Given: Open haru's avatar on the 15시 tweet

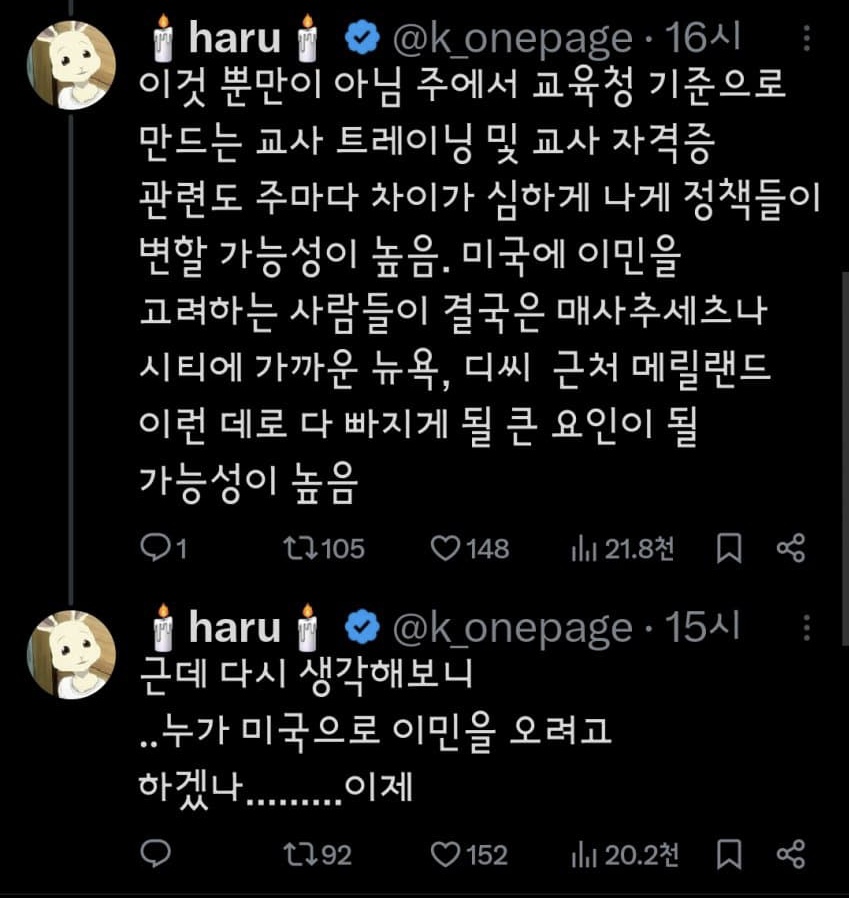Looking at the screenshot, I should coord(69,653).
